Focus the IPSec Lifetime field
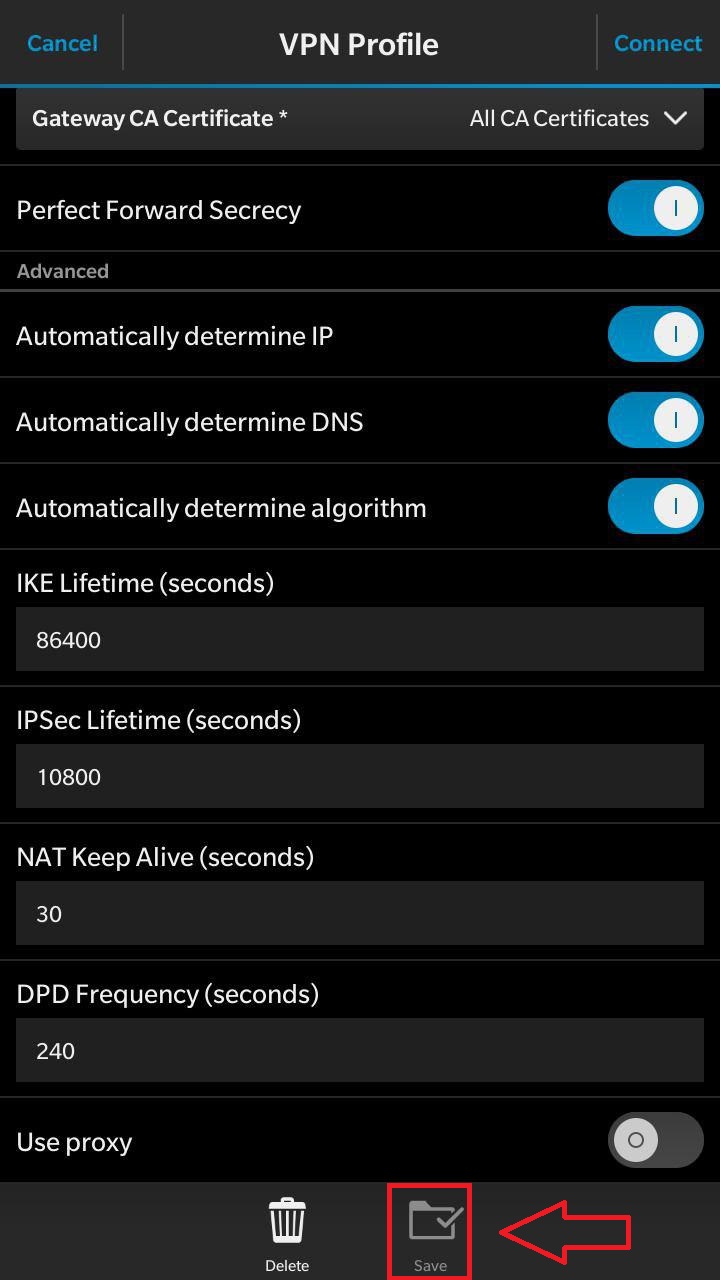 click(x=360, y=777)
